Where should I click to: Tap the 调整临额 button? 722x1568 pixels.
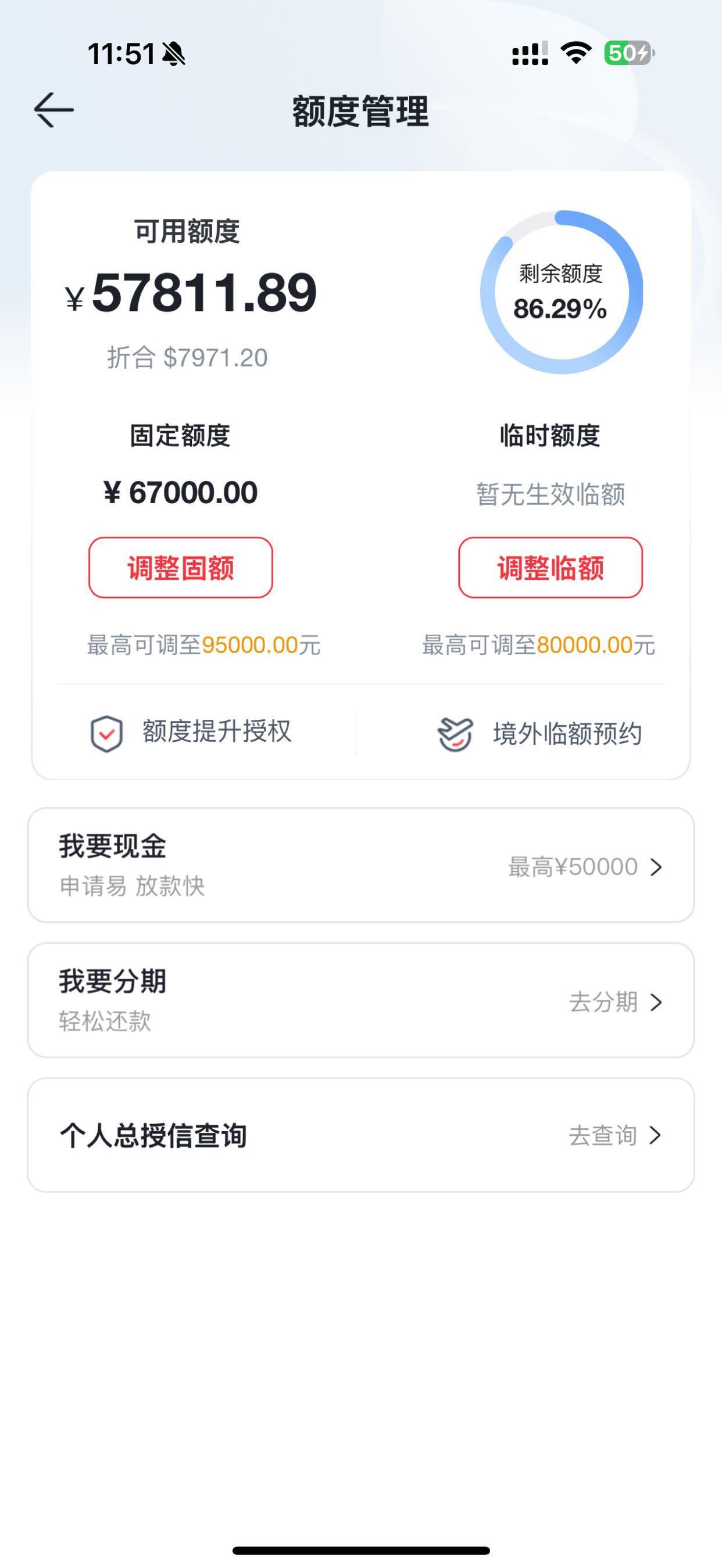tap(550, 568)
